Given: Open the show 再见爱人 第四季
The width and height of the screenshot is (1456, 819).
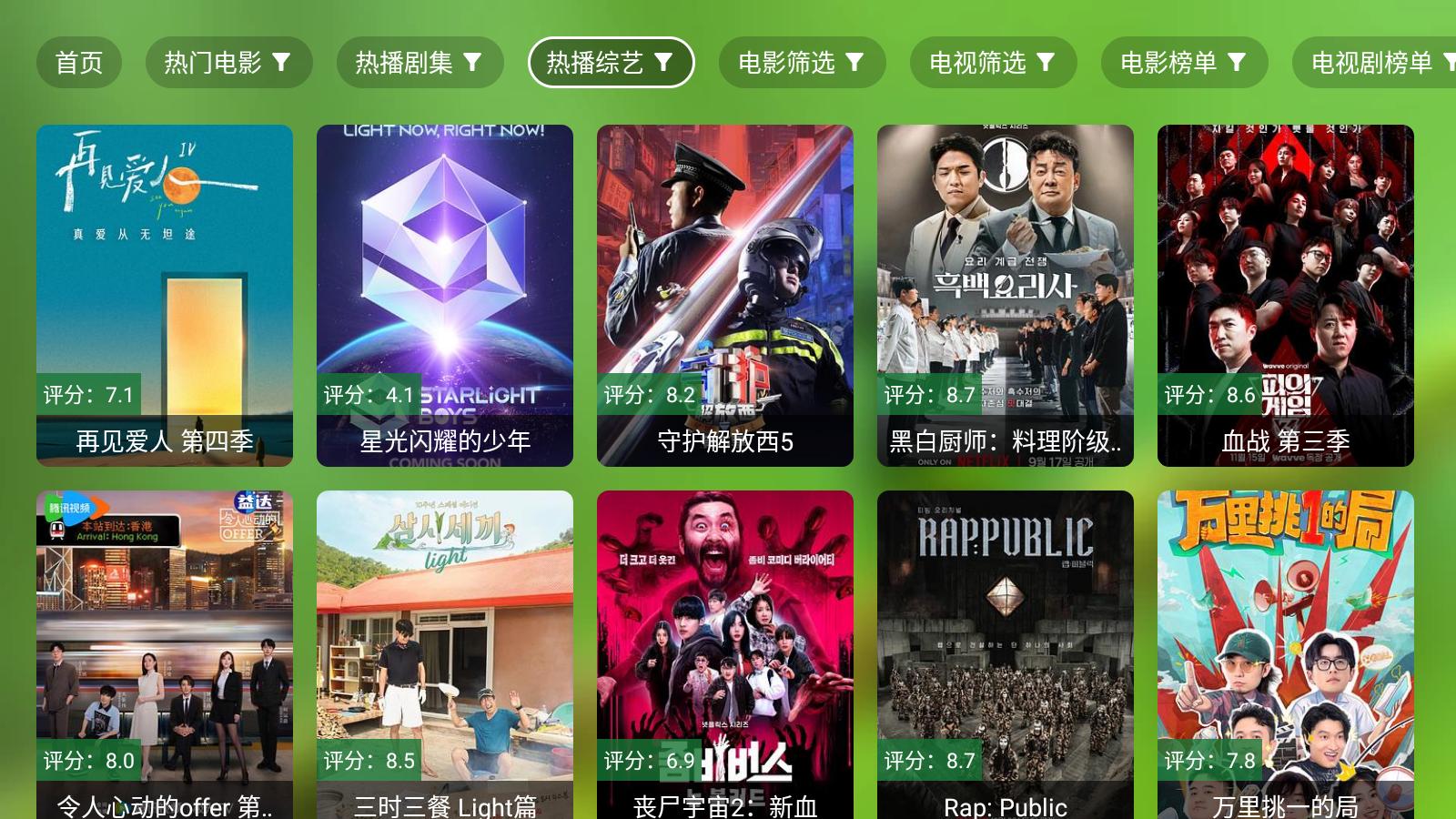Looking at the screenshot, I should tap(165, 296).
